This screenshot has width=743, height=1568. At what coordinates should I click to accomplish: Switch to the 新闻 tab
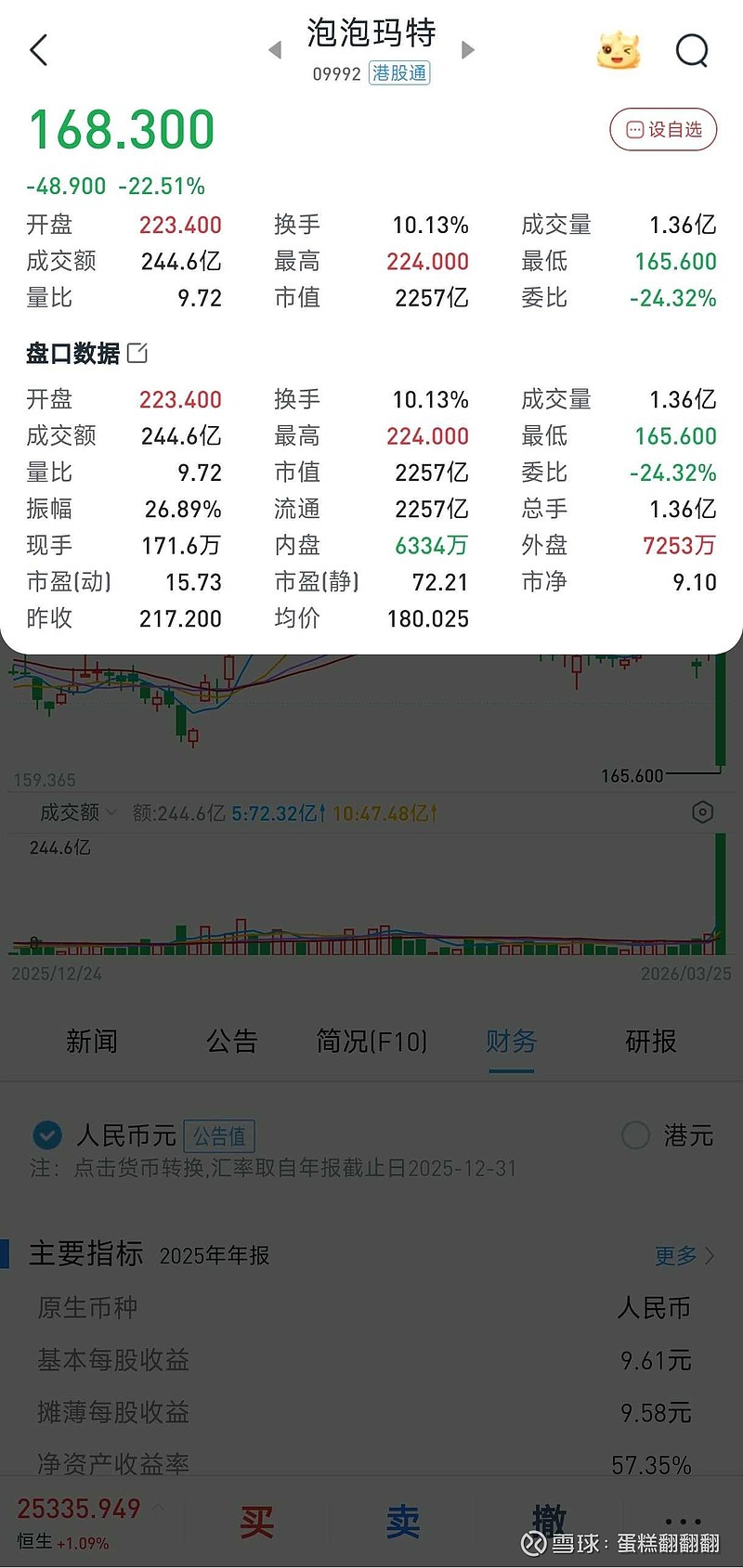92,1042
